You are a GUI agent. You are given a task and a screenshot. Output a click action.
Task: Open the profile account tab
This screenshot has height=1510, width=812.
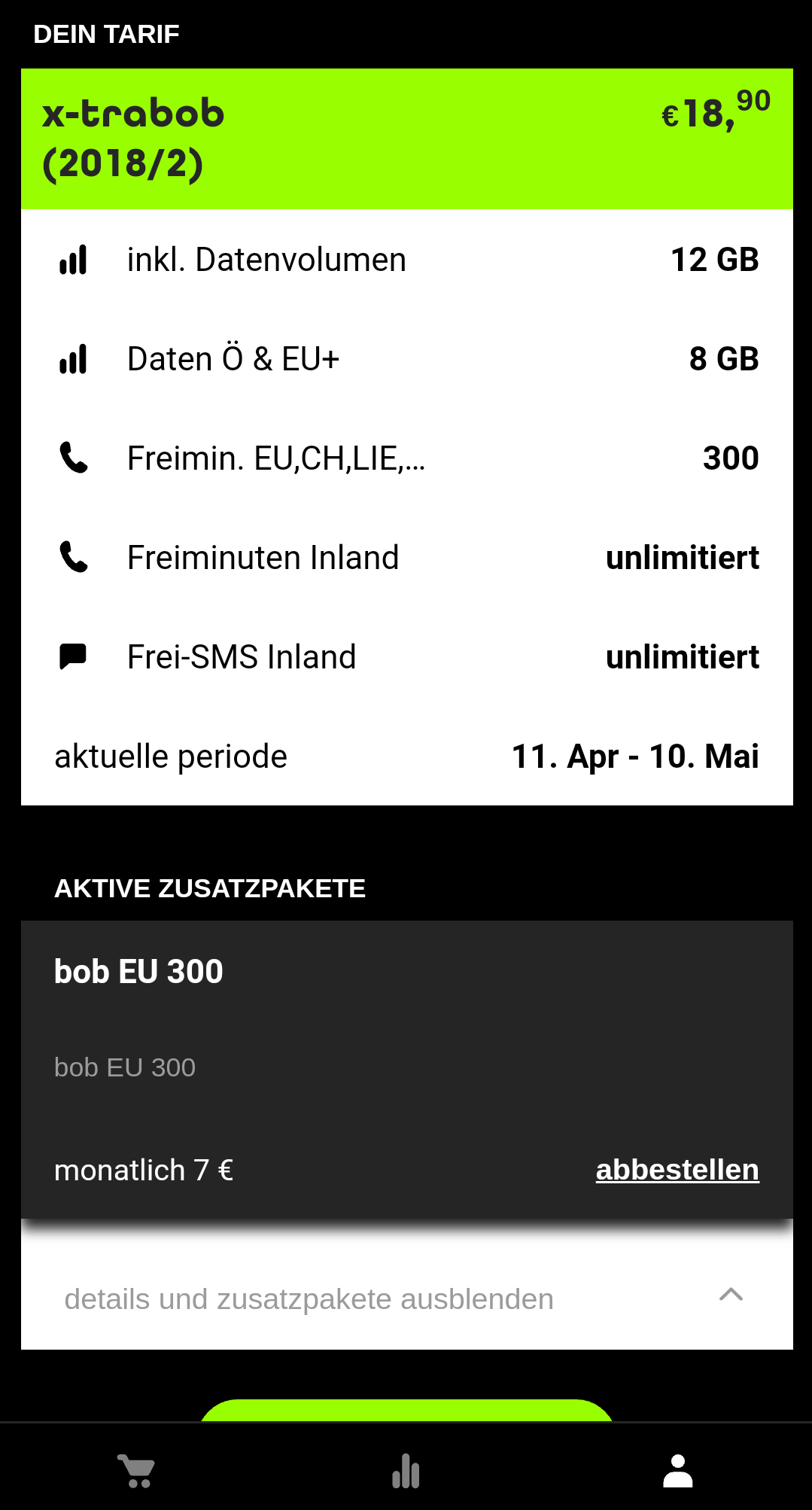677,1470
